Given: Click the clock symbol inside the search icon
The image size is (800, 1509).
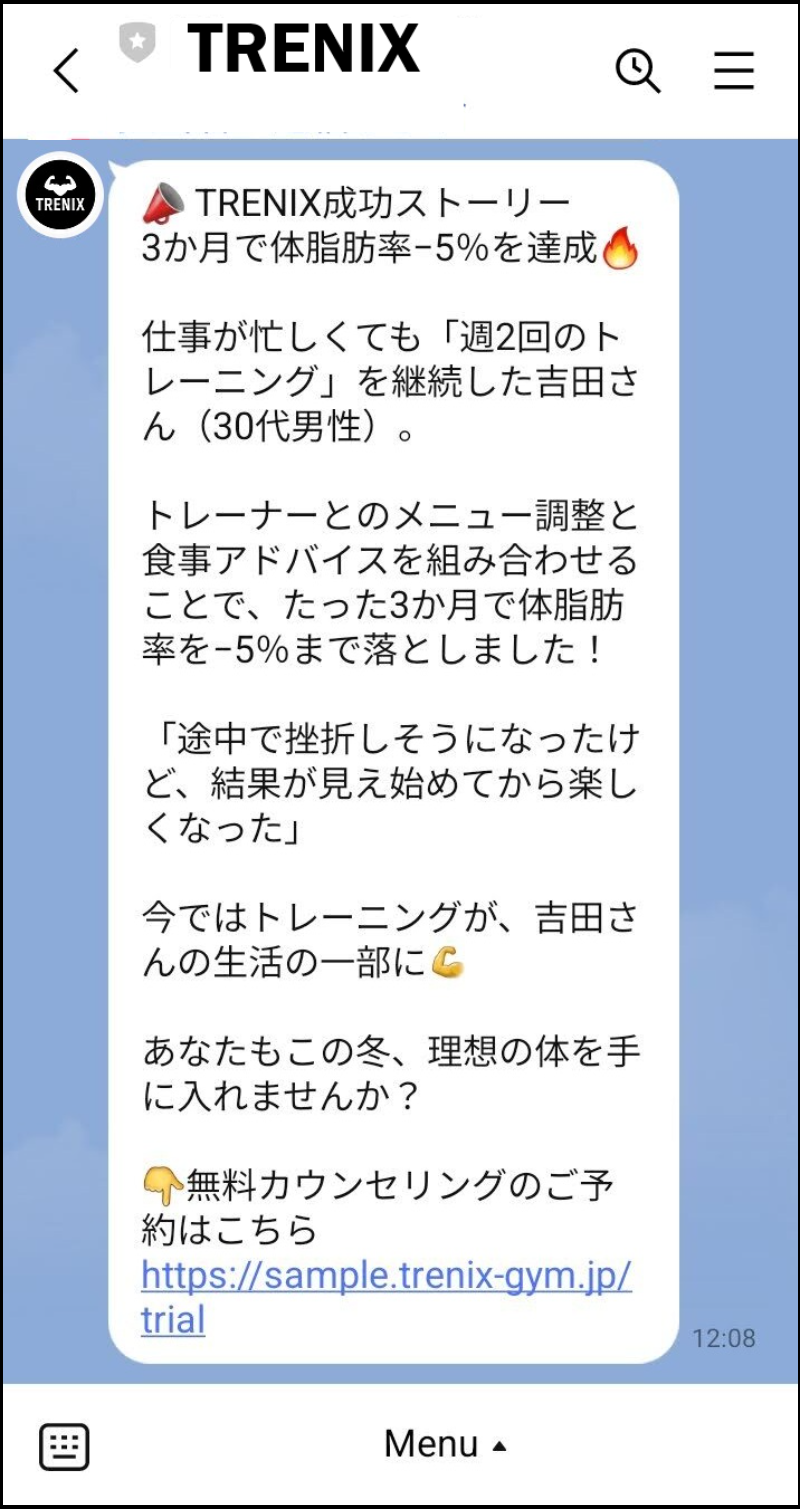Looking at the screenshot, I should point(635,68).
